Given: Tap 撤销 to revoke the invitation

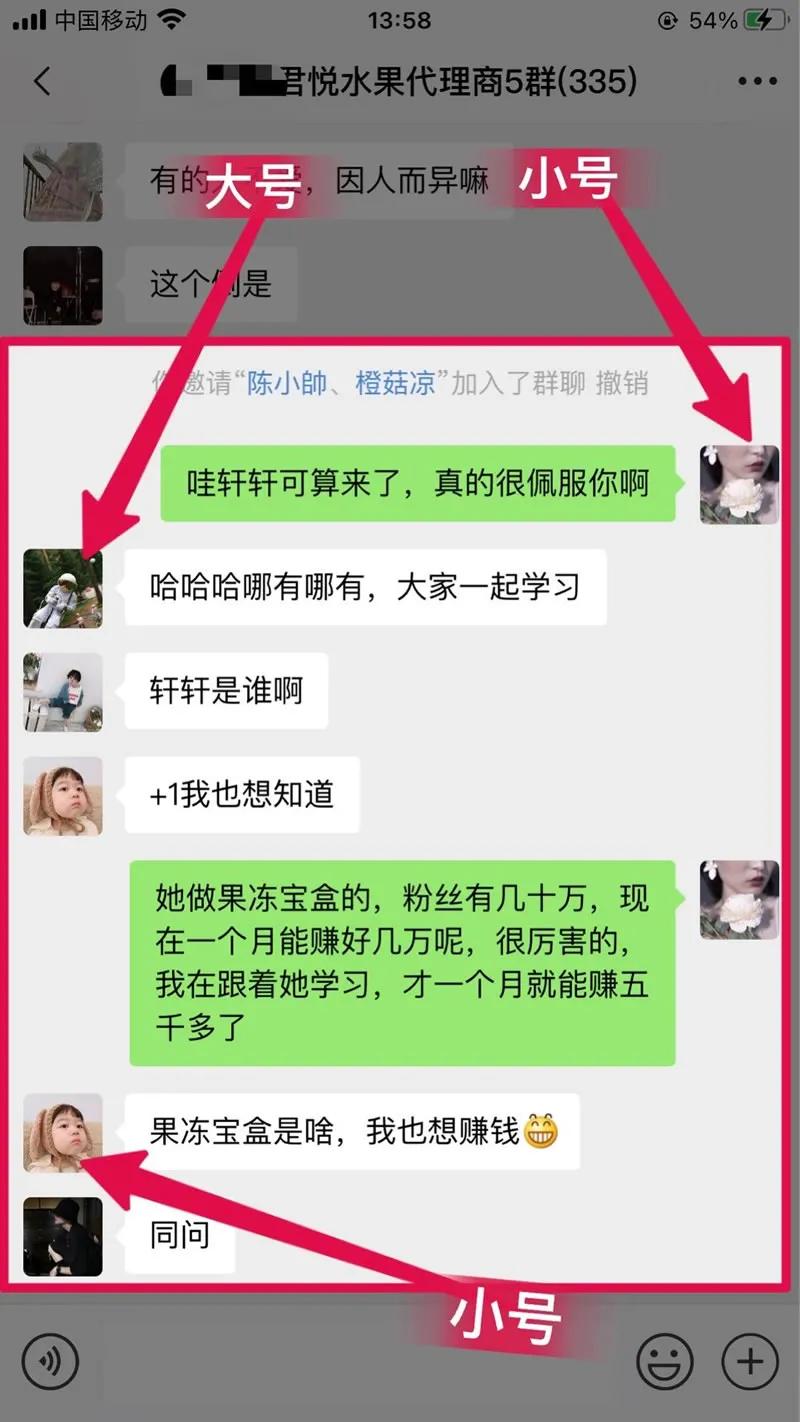Looking at the screenshot, I should [x=622, y=383].
